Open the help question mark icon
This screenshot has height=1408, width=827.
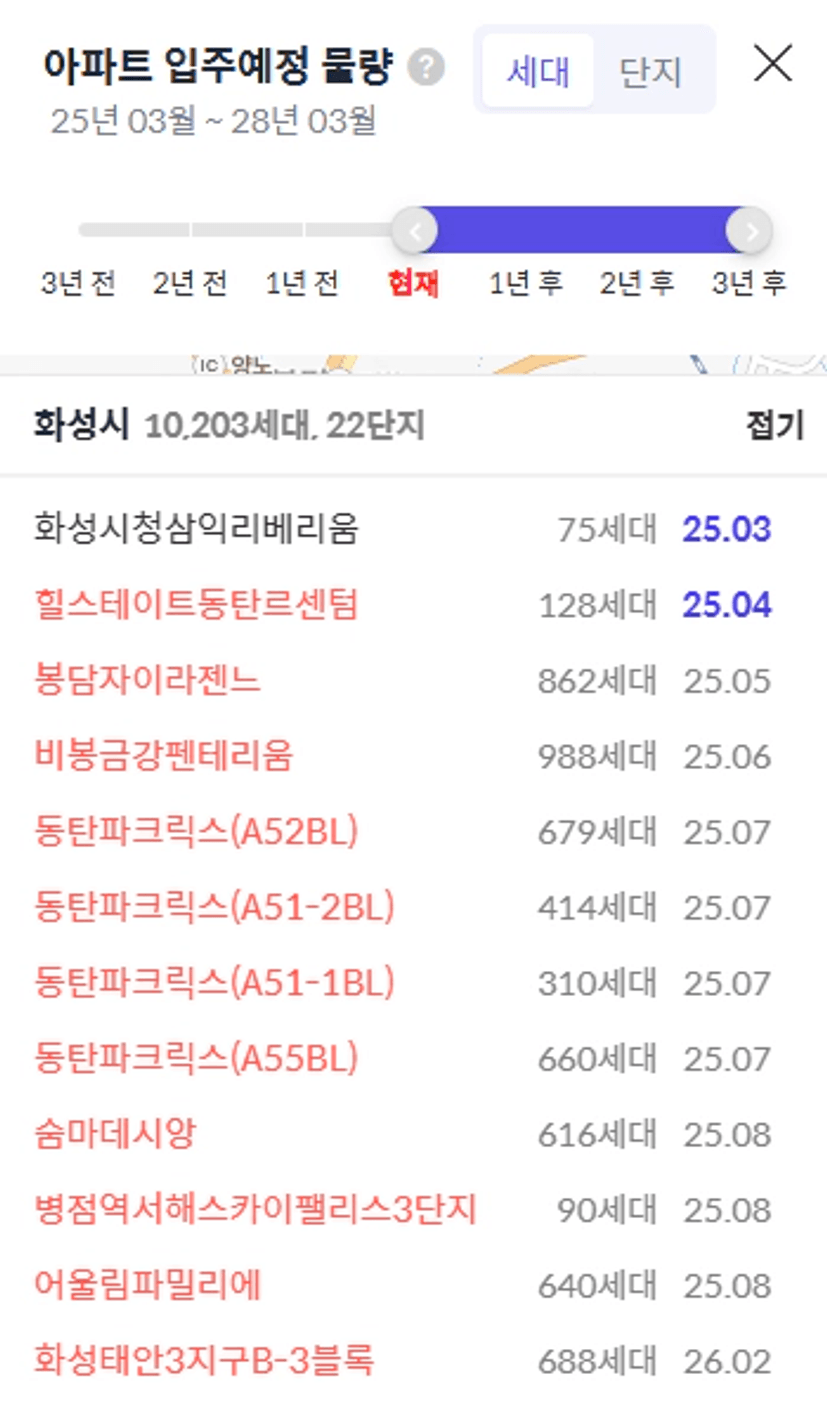(x=427, y=68)
